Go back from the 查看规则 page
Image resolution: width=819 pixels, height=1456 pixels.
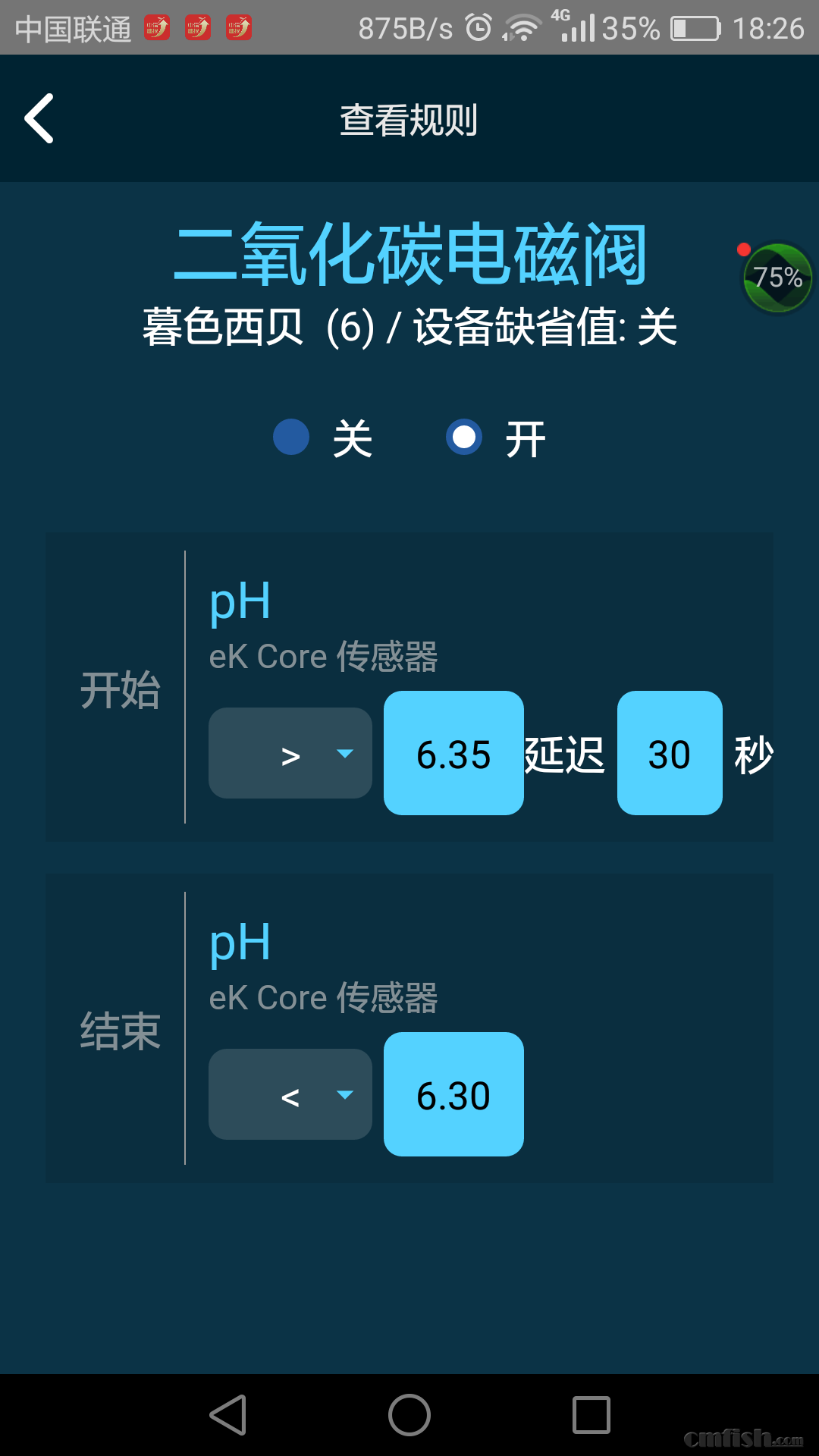click(x=39, y=118)
